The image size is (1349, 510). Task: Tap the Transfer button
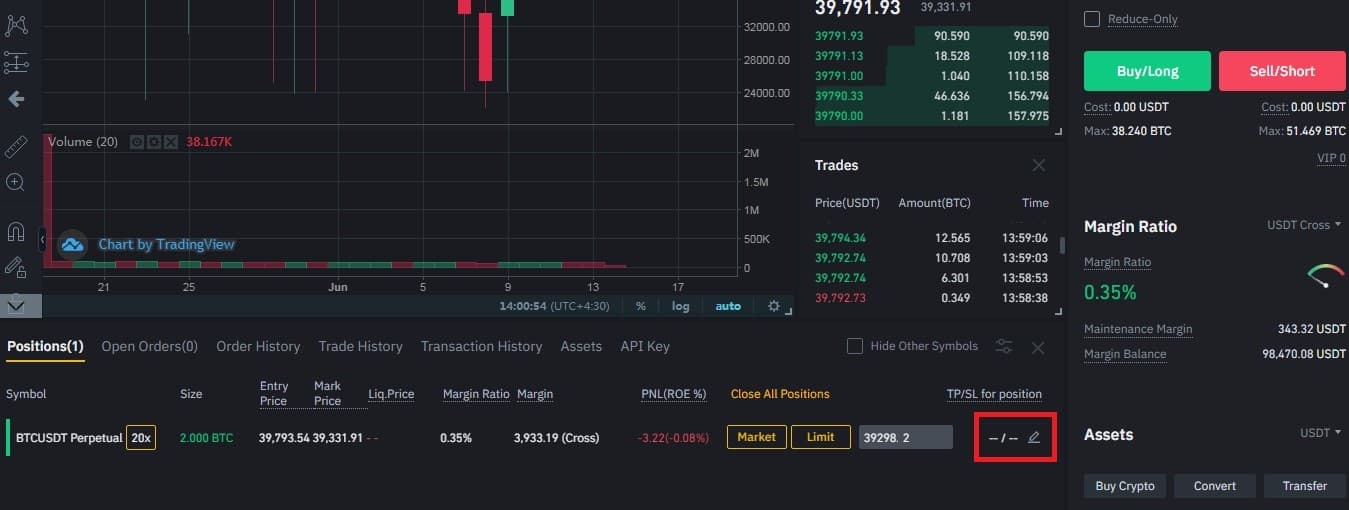(x=1305, y=486)
